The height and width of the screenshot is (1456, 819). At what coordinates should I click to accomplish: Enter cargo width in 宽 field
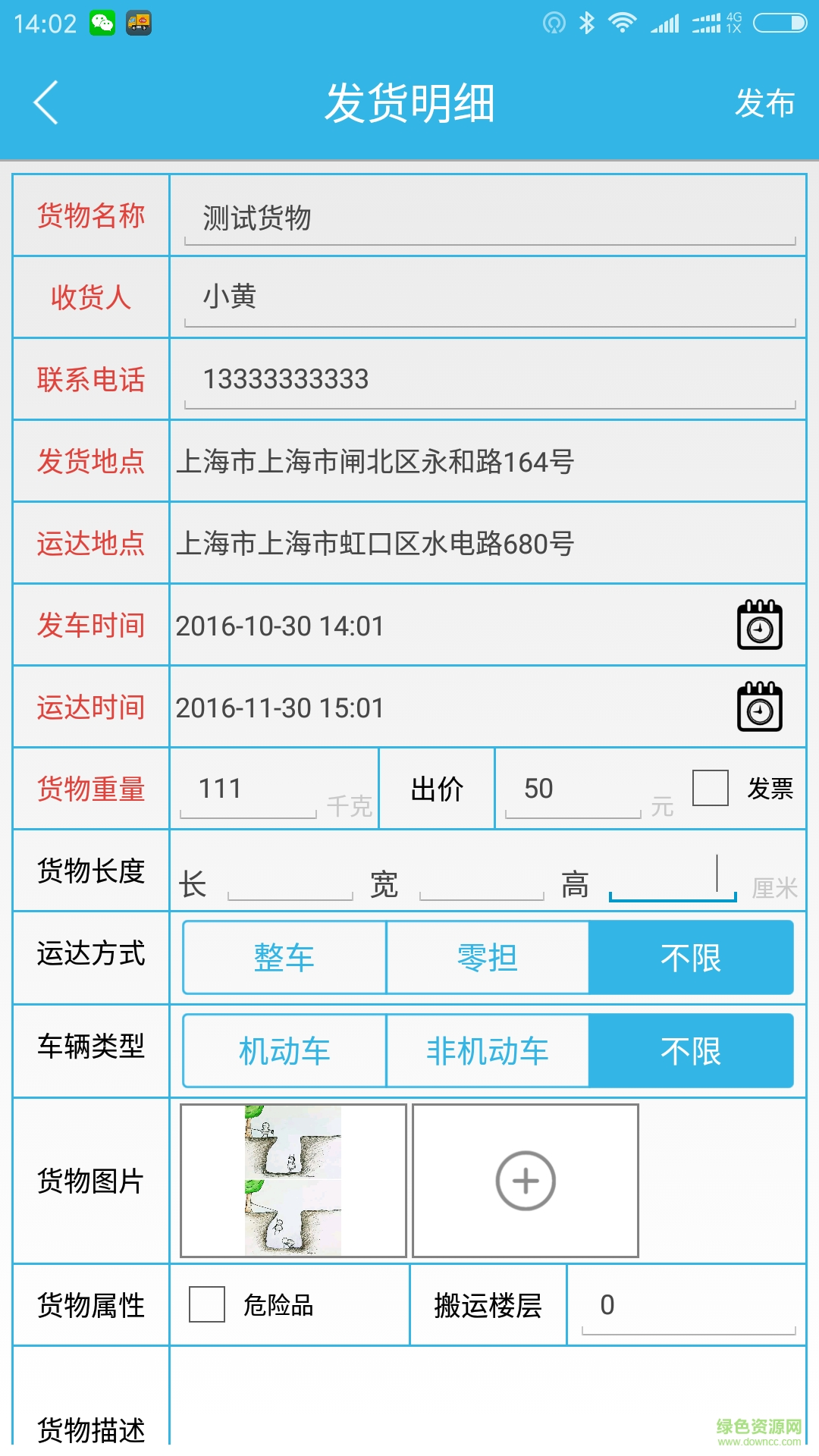[x=482, y=883]
